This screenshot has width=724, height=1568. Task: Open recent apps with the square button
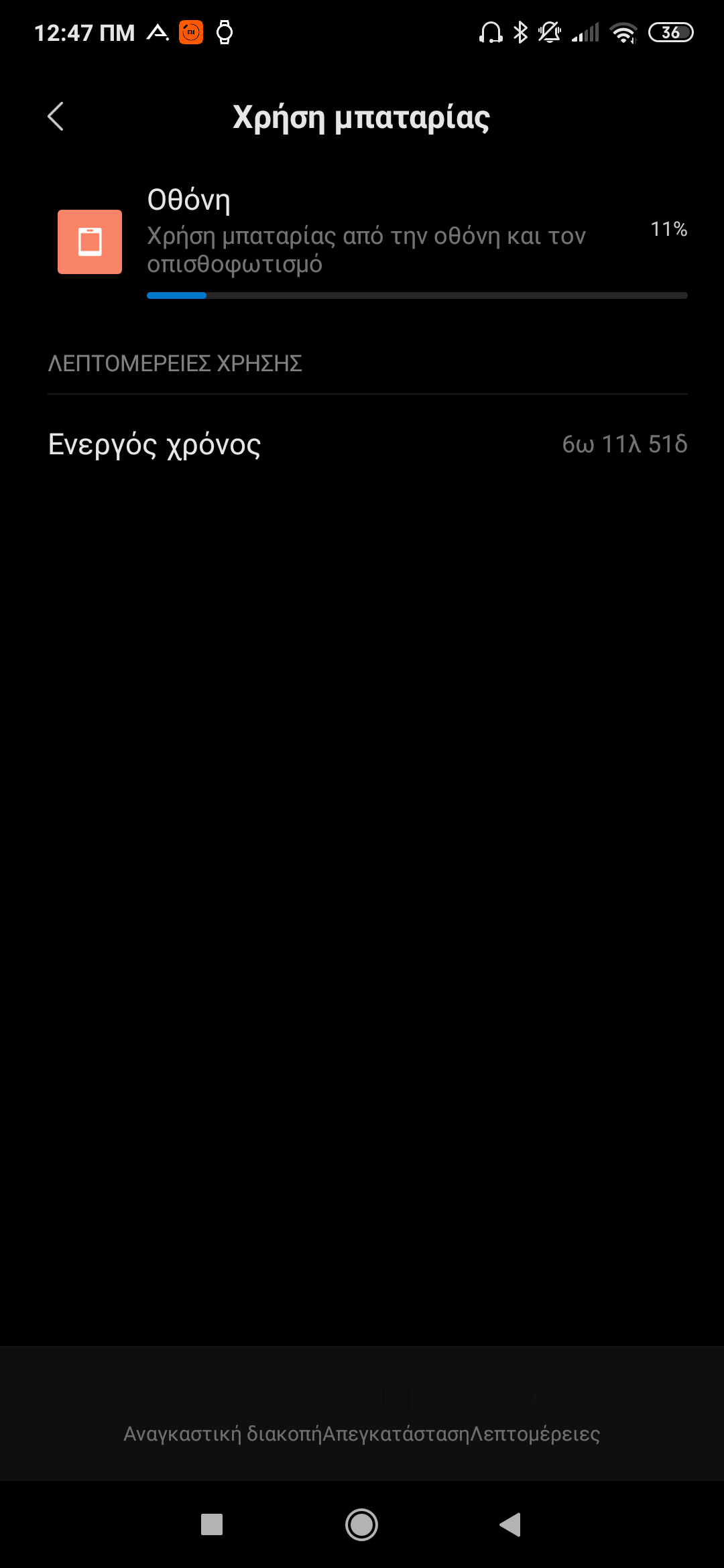point(212,1524)
